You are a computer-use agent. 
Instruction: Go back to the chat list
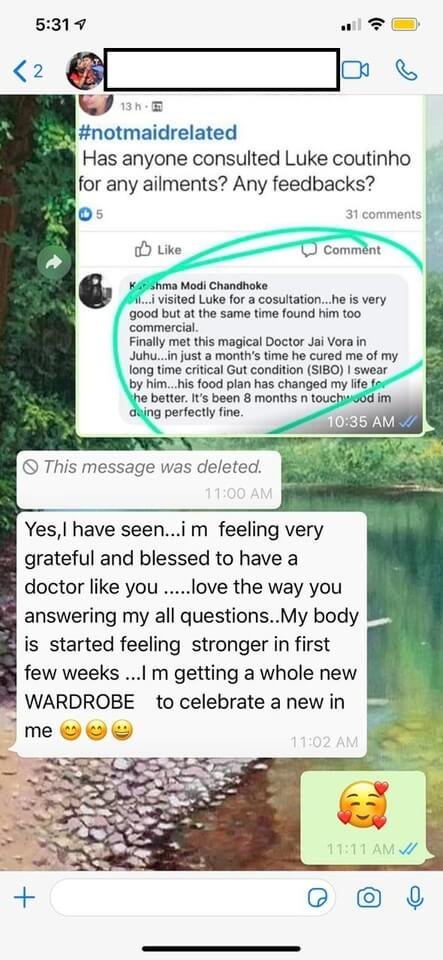coord(27,72)
